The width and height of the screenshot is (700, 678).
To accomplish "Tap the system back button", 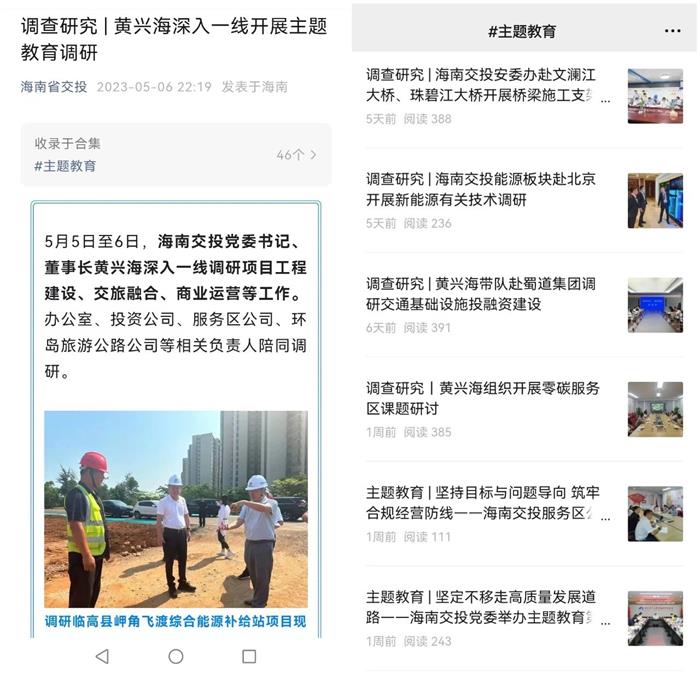I will (101, 656).
